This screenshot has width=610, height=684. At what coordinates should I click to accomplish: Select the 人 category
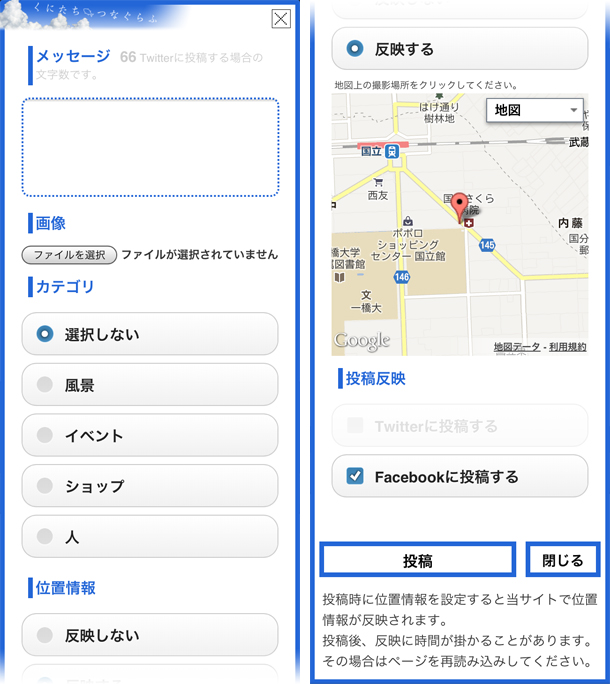tap(150, 537)
